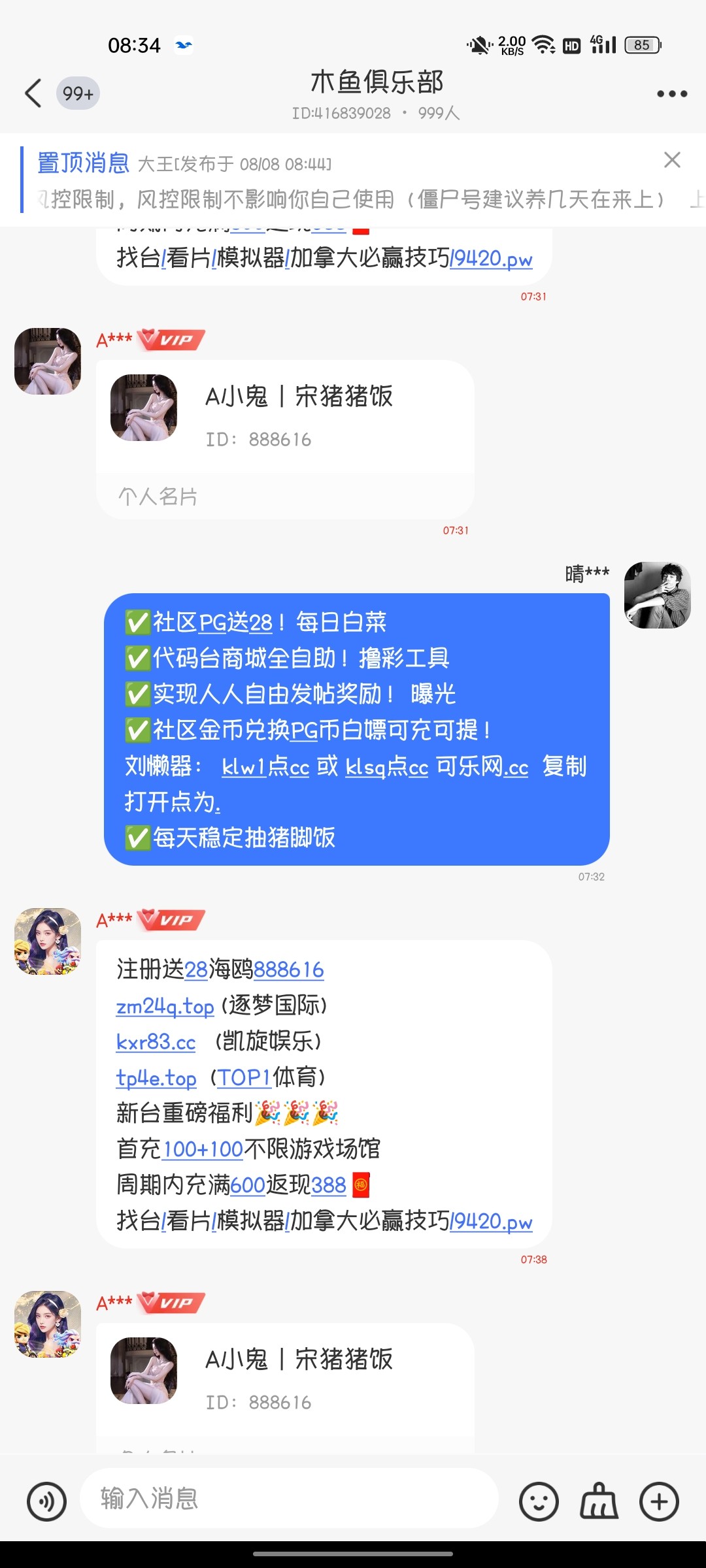
Task: Open the tp4e.top link
Action: tap(156, 1078)
